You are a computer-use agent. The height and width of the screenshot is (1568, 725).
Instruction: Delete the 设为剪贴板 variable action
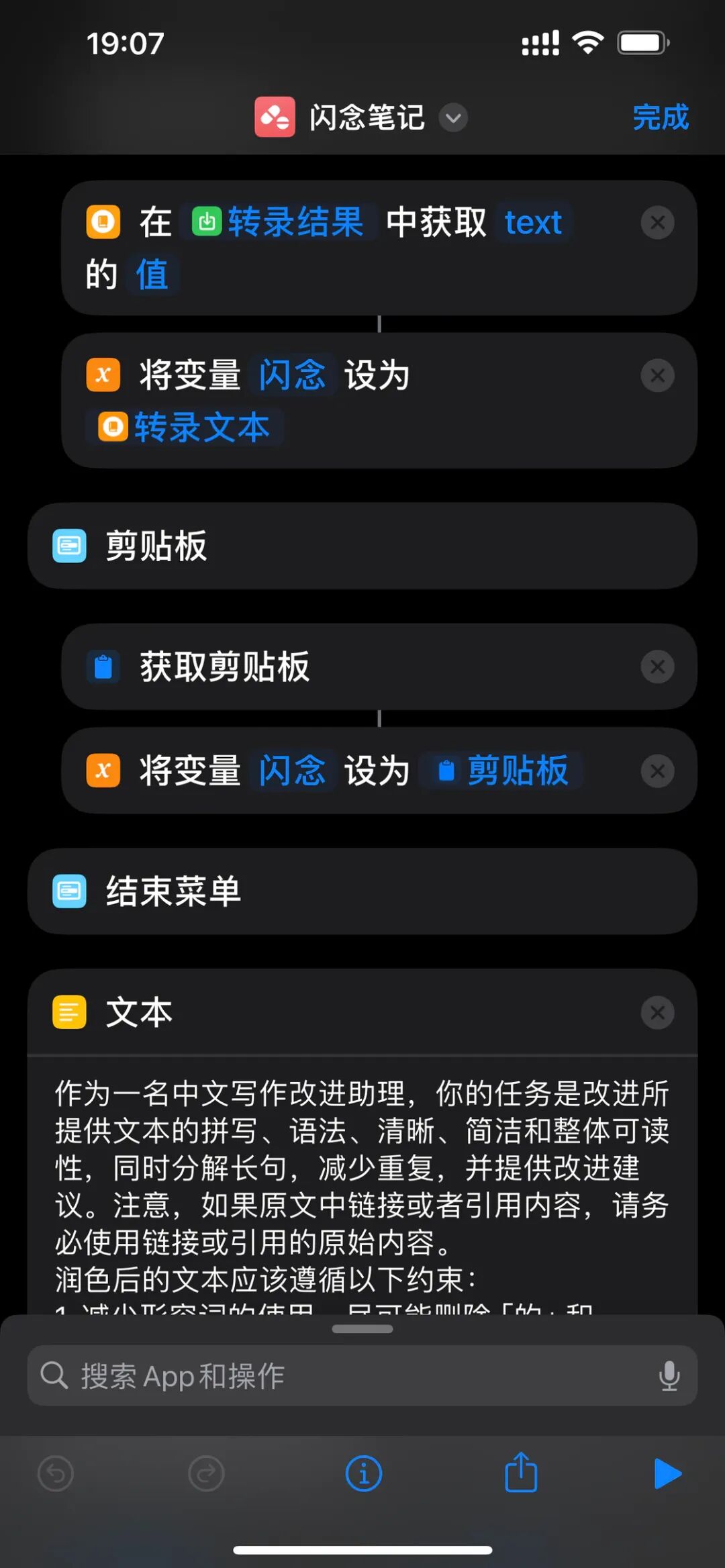(657, 771)
